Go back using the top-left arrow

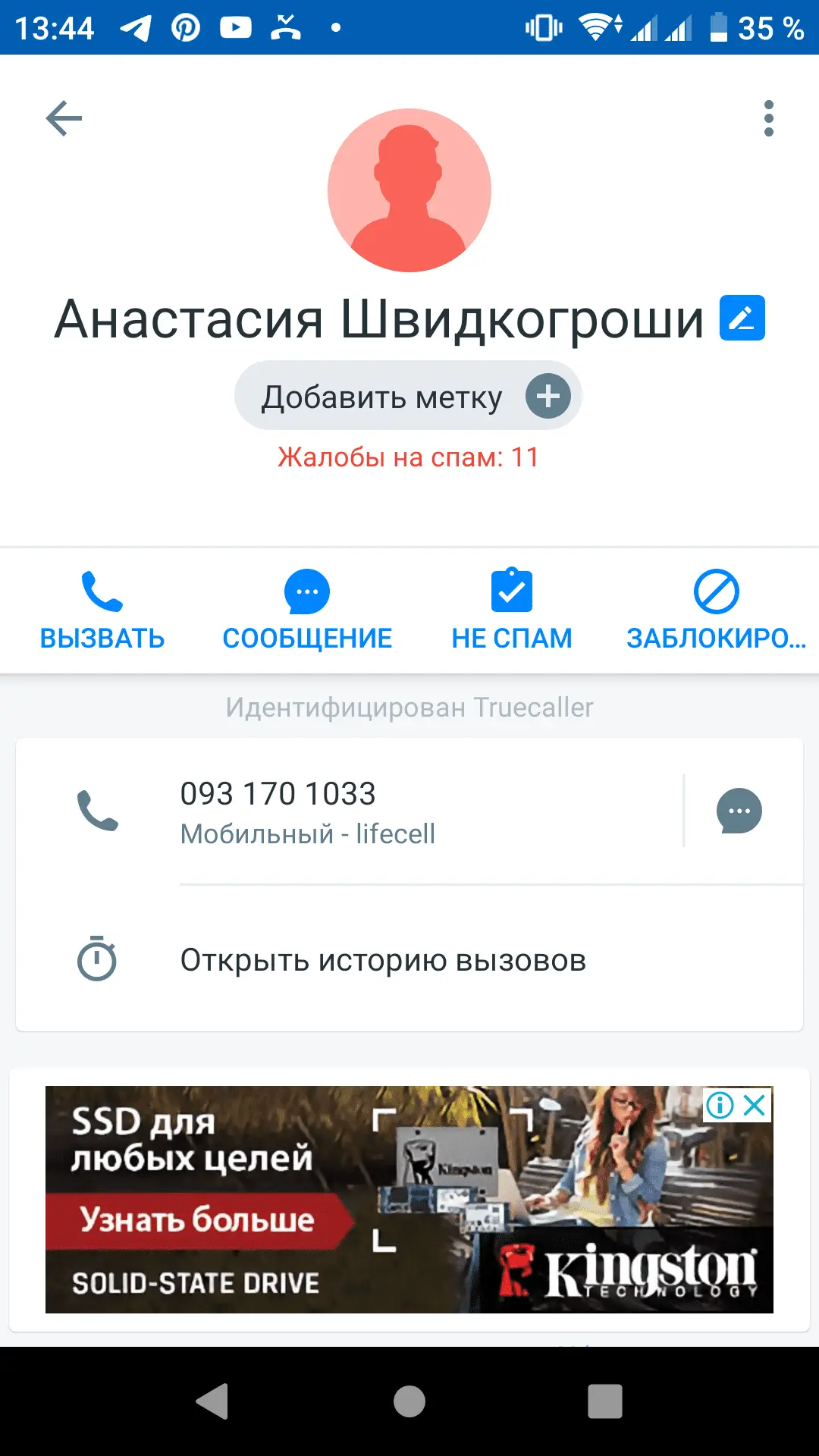[x=64, y=118]
